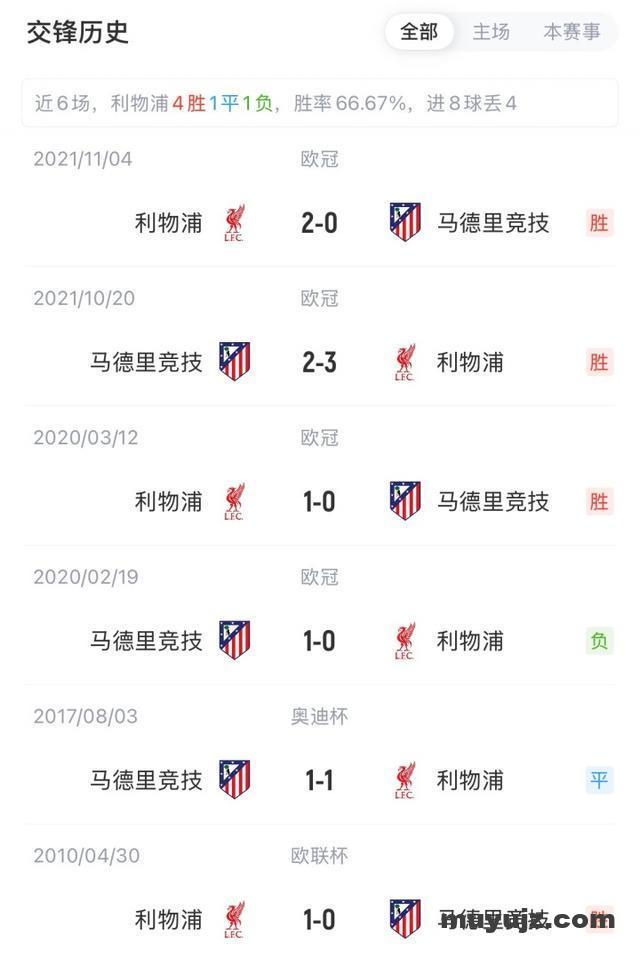Image resolution: width=640 pixels, height=958 pixels.
Task: Switch to the 主场 tab
Action: coord(491,32)
